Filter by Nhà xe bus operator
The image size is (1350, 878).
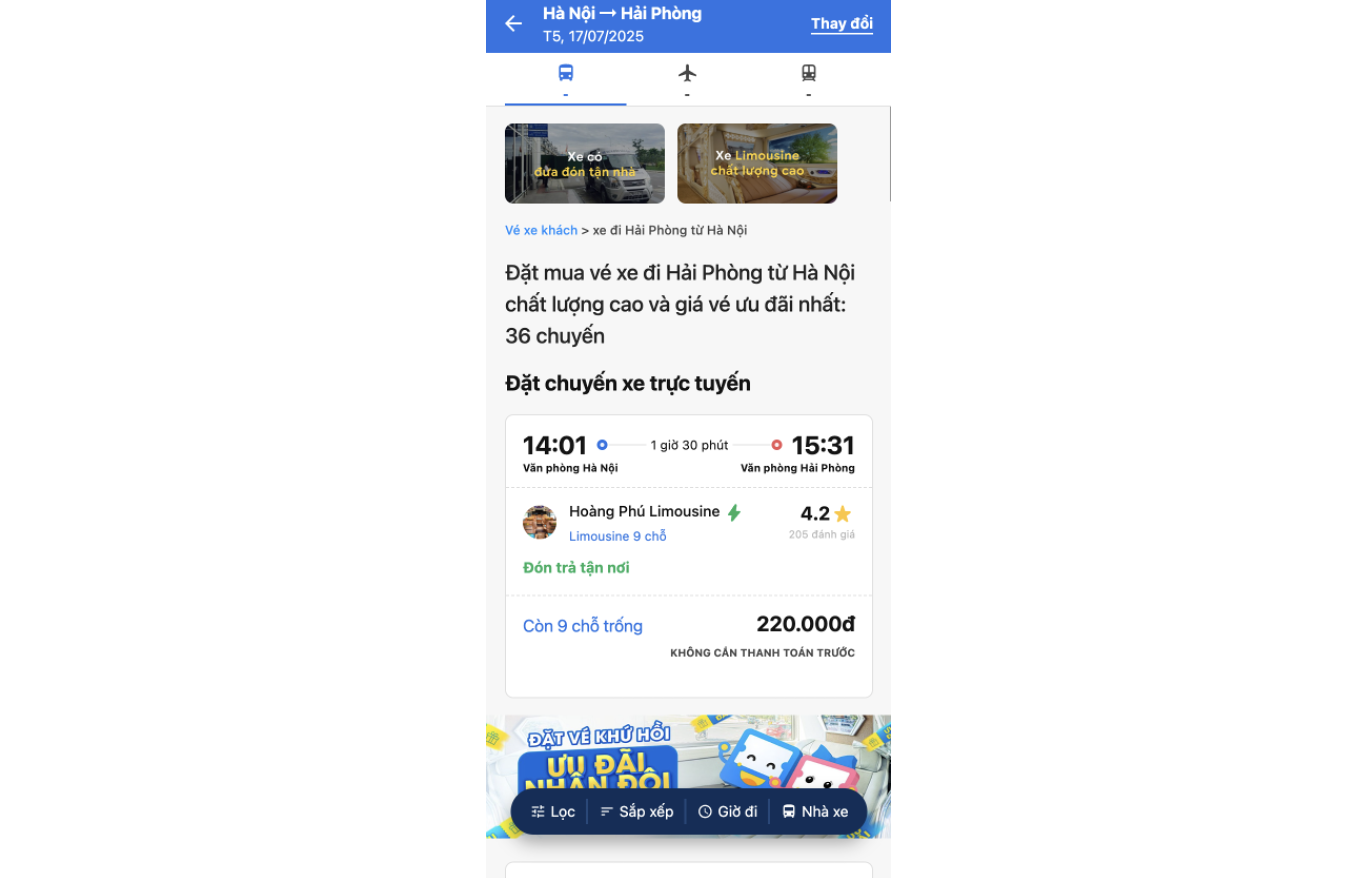tap(814, 812)
